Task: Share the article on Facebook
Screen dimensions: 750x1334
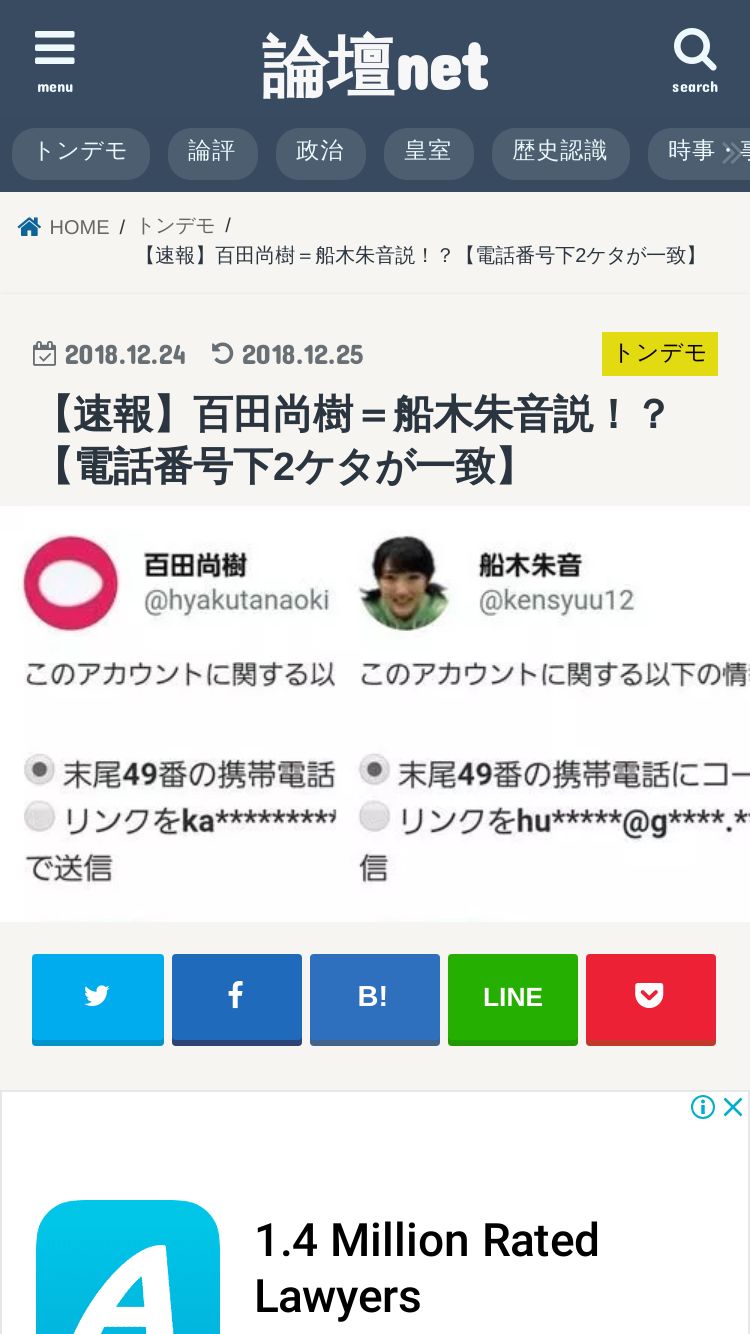Action: coord(236,999)
